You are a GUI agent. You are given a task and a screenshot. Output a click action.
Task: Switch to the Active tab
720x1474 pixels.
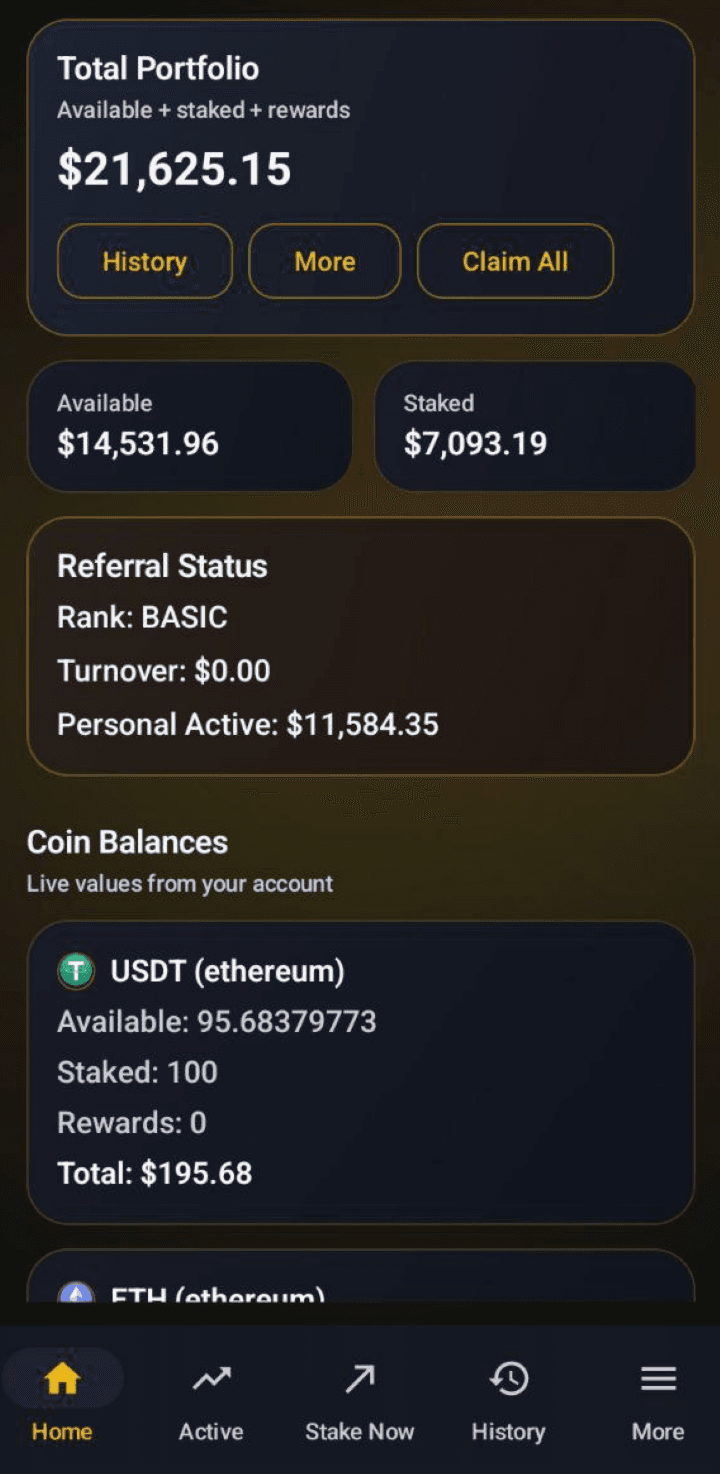click(x=211, y=1400)
